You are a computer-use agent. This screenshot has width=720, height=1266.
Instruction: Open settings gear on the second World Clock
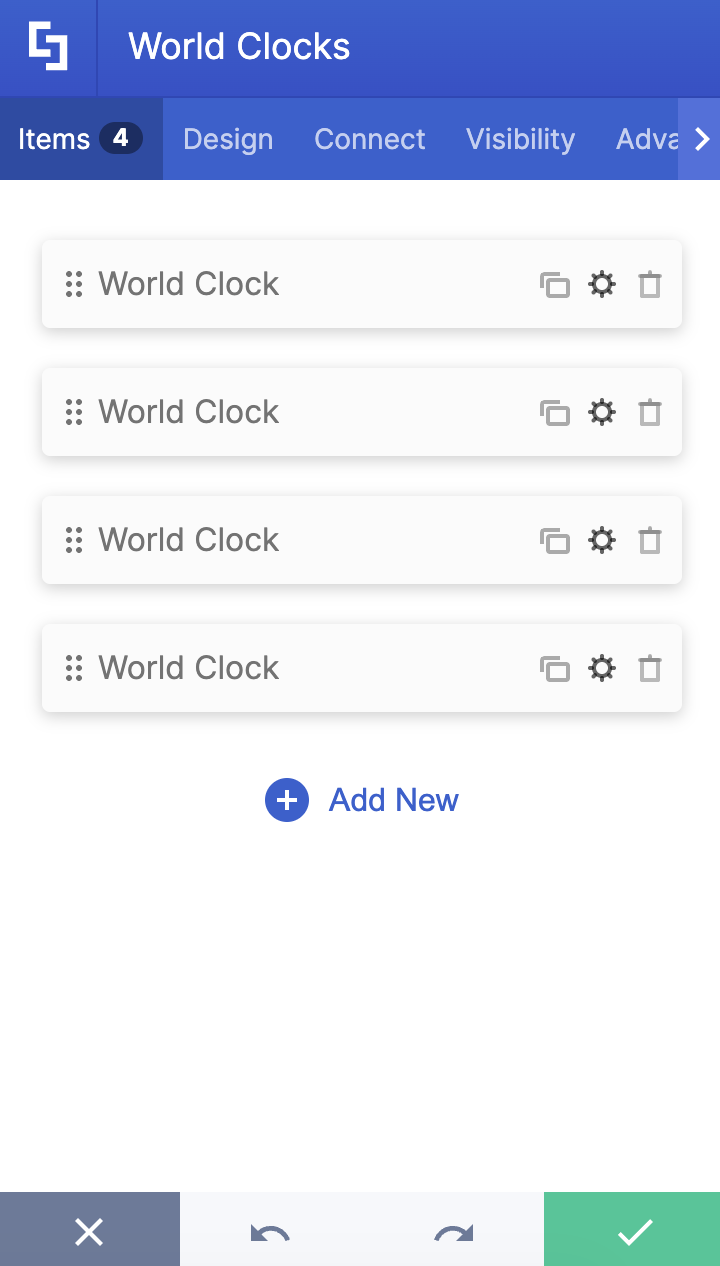click(x=602, y=412)
